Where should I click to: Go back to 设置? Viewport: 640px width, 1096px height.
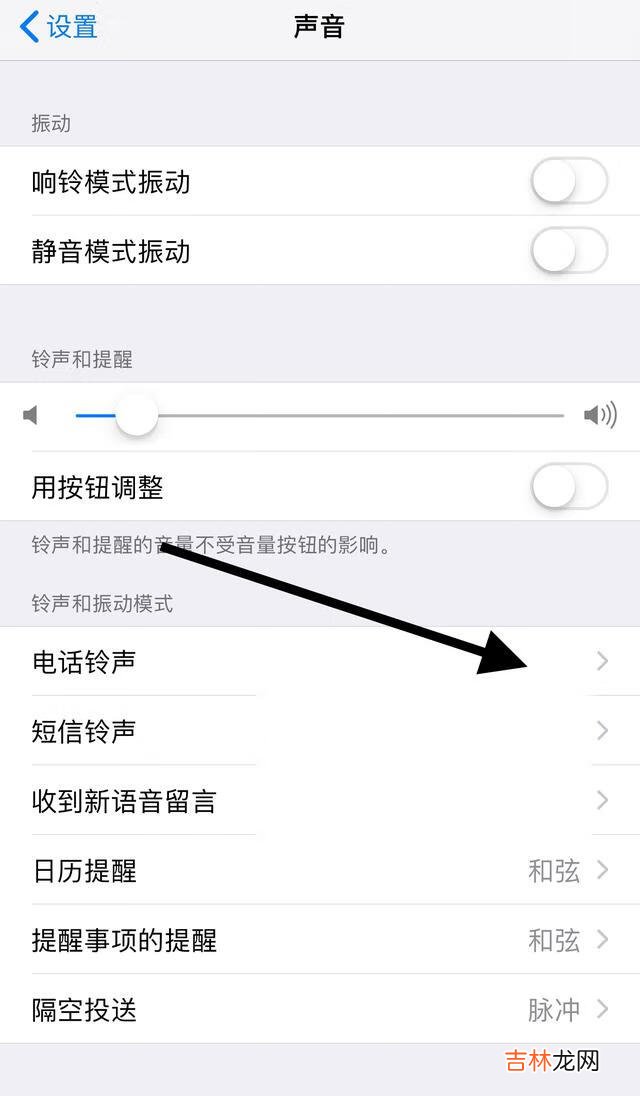click(x=60, y=27)
